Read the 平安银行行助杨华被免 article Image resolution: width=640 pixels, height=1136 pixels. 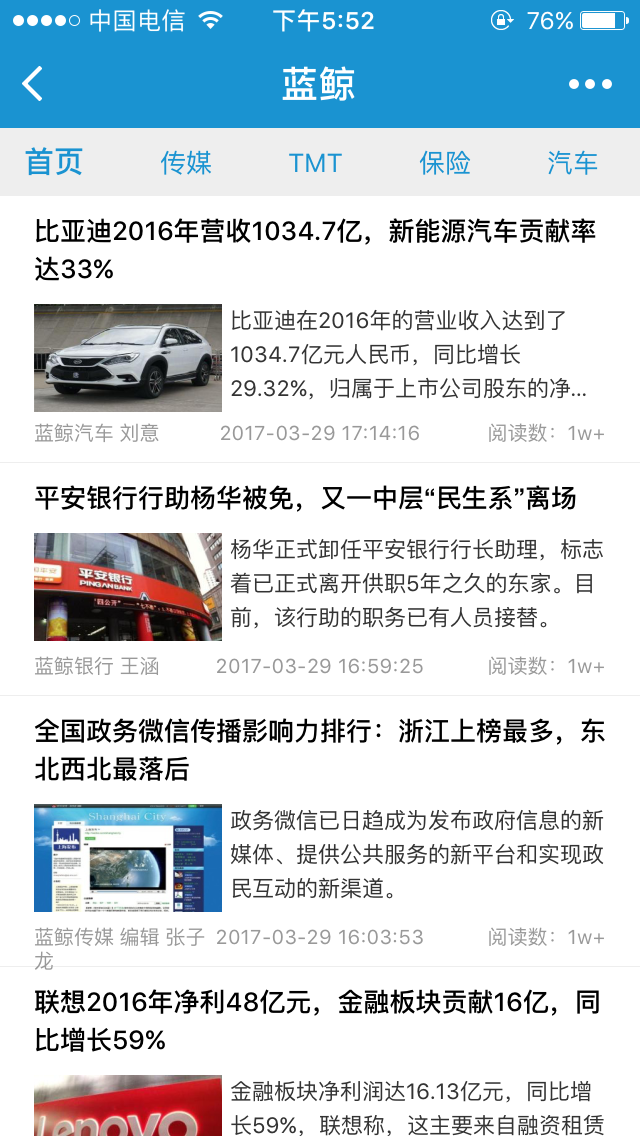tap(305, 498)
